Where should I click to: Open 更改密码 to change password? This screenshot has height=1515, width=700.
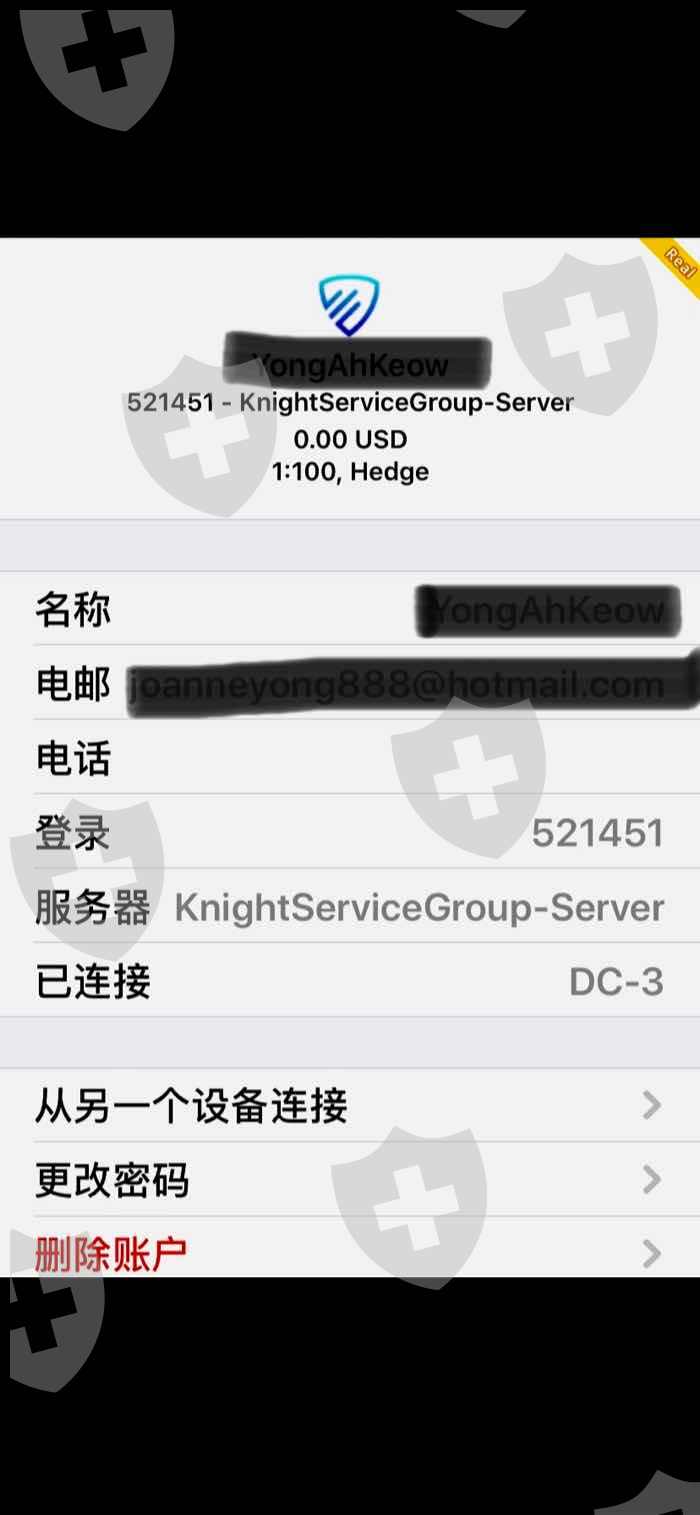(350, 1179)
